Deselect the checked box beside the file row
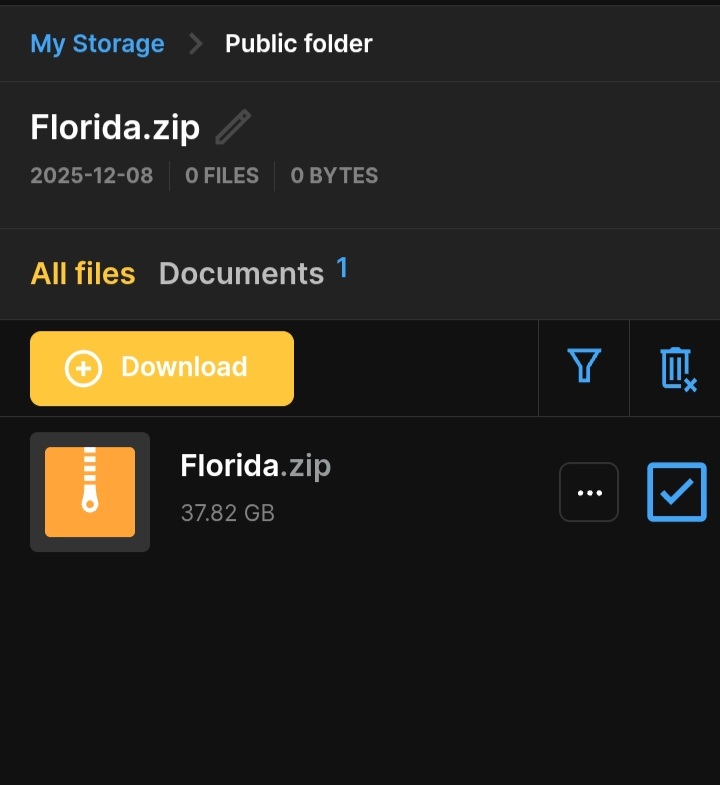The image size is (720, 785). 676,492
